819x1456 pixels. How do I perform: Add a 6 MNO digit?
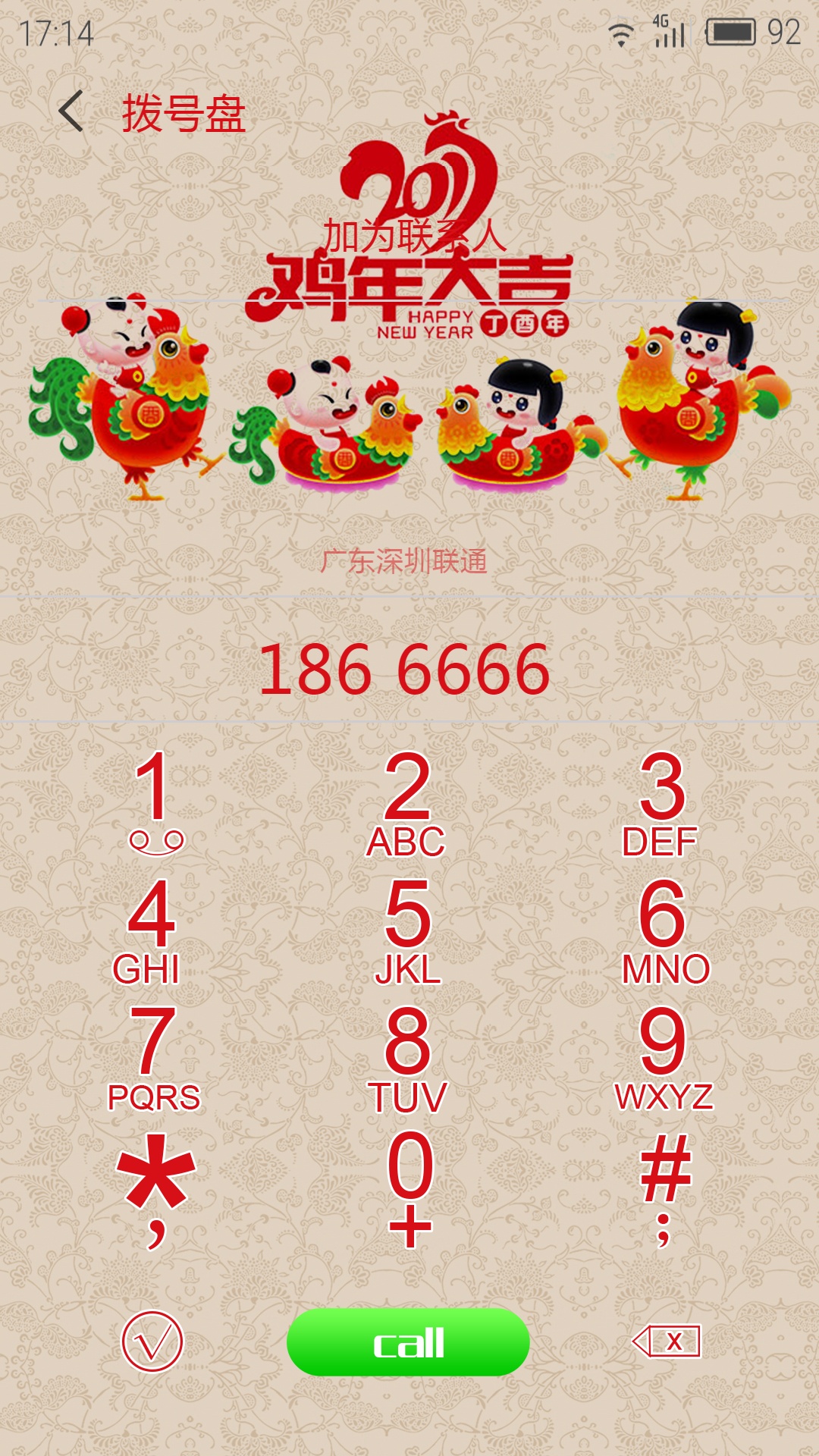coord(665,932)
